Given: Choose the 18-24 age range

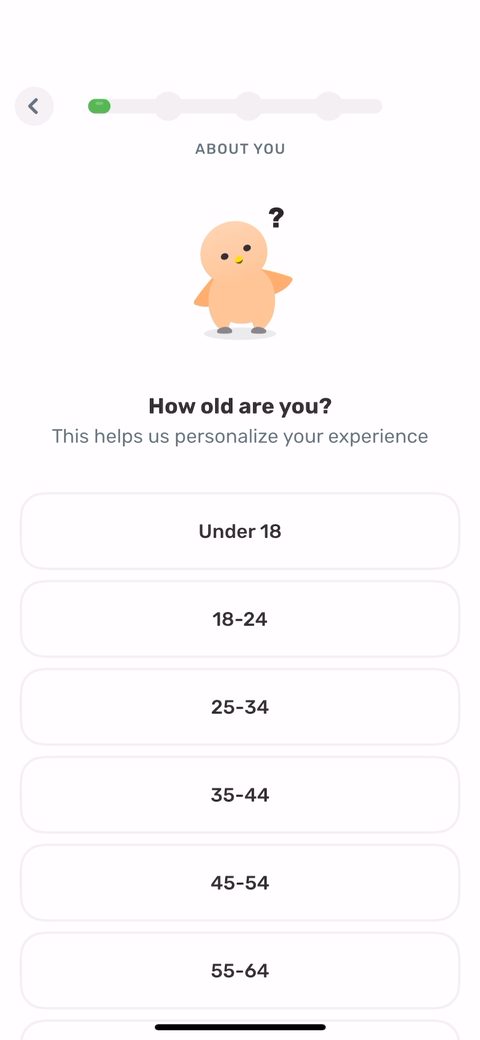Looking at the screenshot, I should [240, 619].
